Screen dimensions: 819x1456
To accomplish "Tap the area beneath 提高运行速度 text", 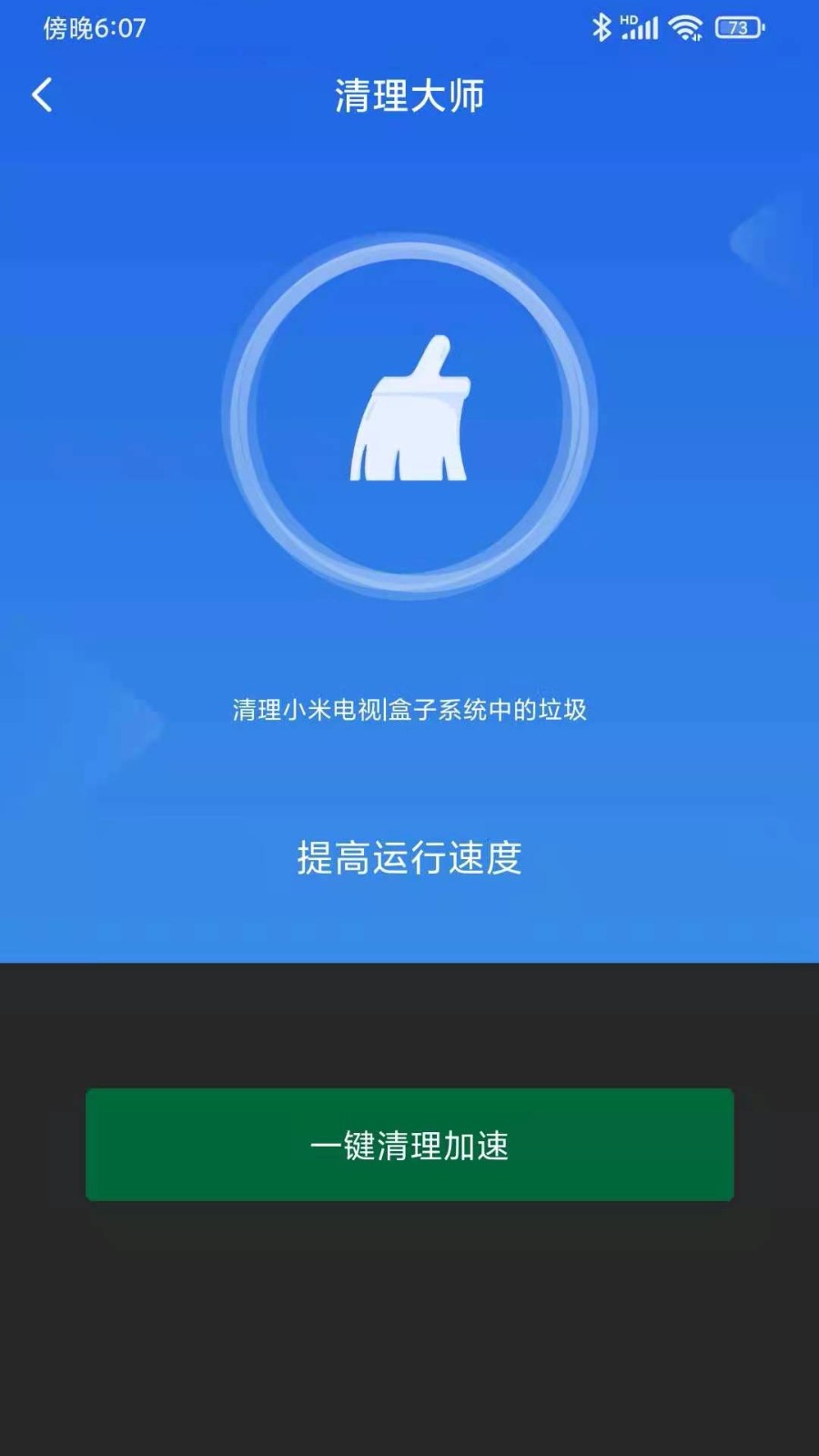I will [x=409, y=919].
